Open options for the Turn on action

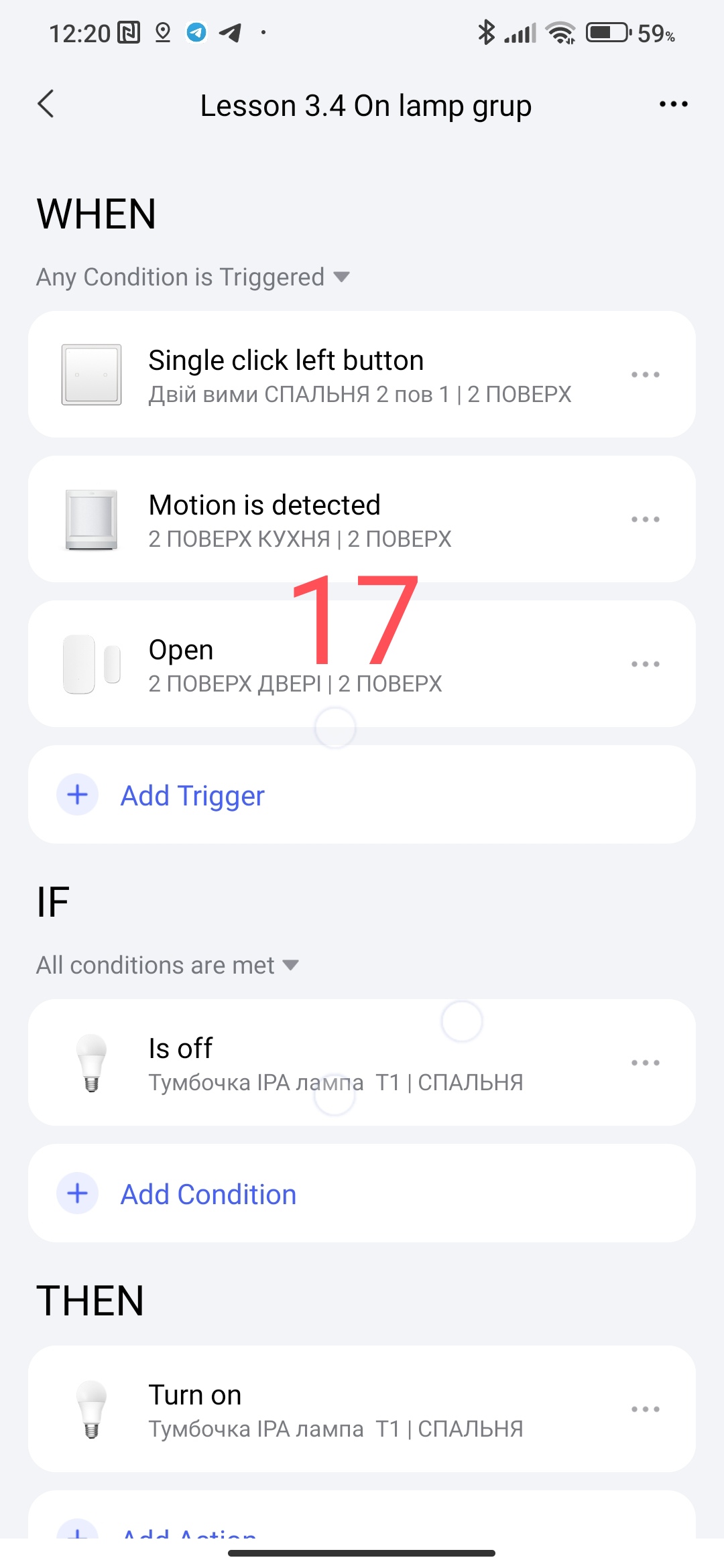tap(645, 1410)
